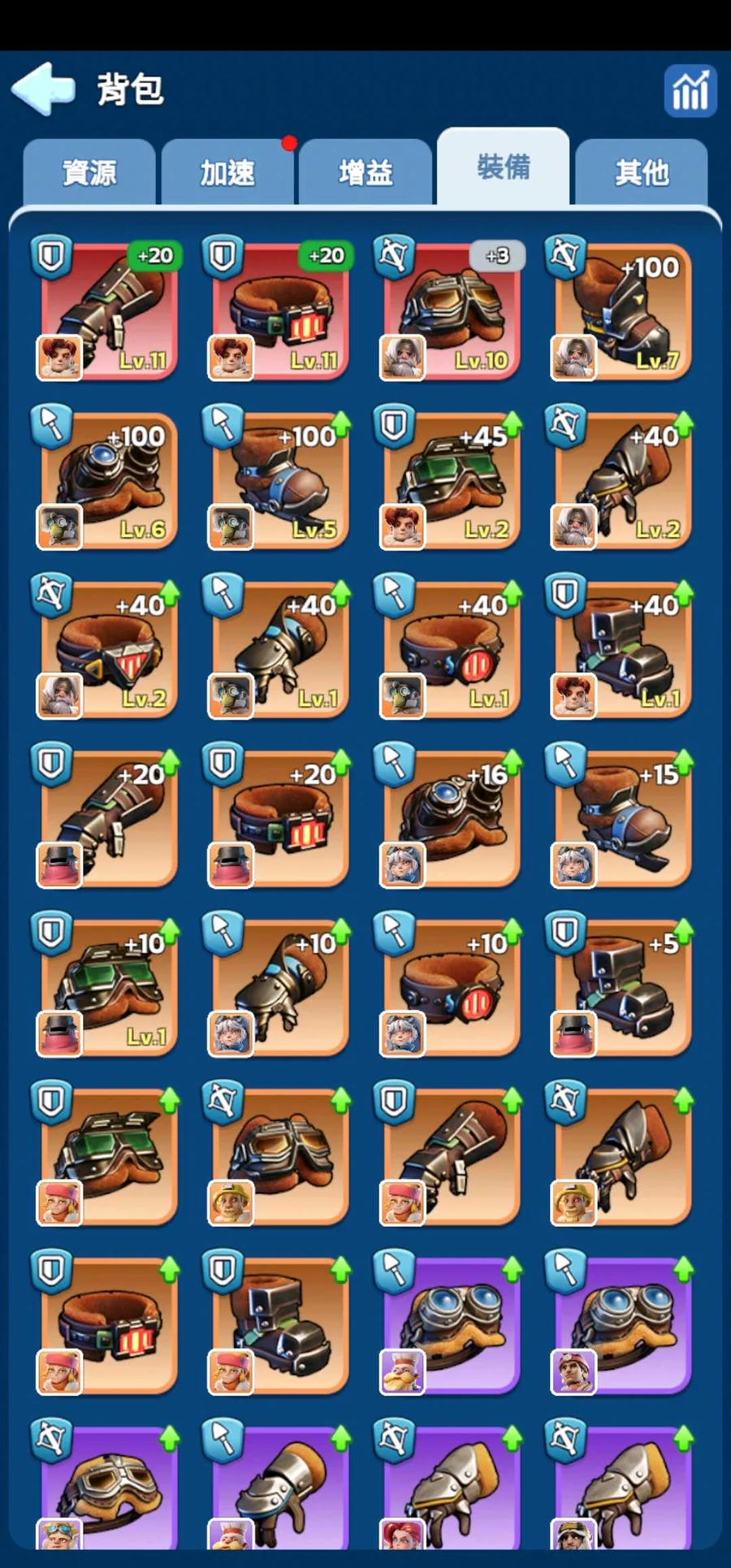Select the red Lv.11 glove item

pyautogui.click(x=109, y=310)
